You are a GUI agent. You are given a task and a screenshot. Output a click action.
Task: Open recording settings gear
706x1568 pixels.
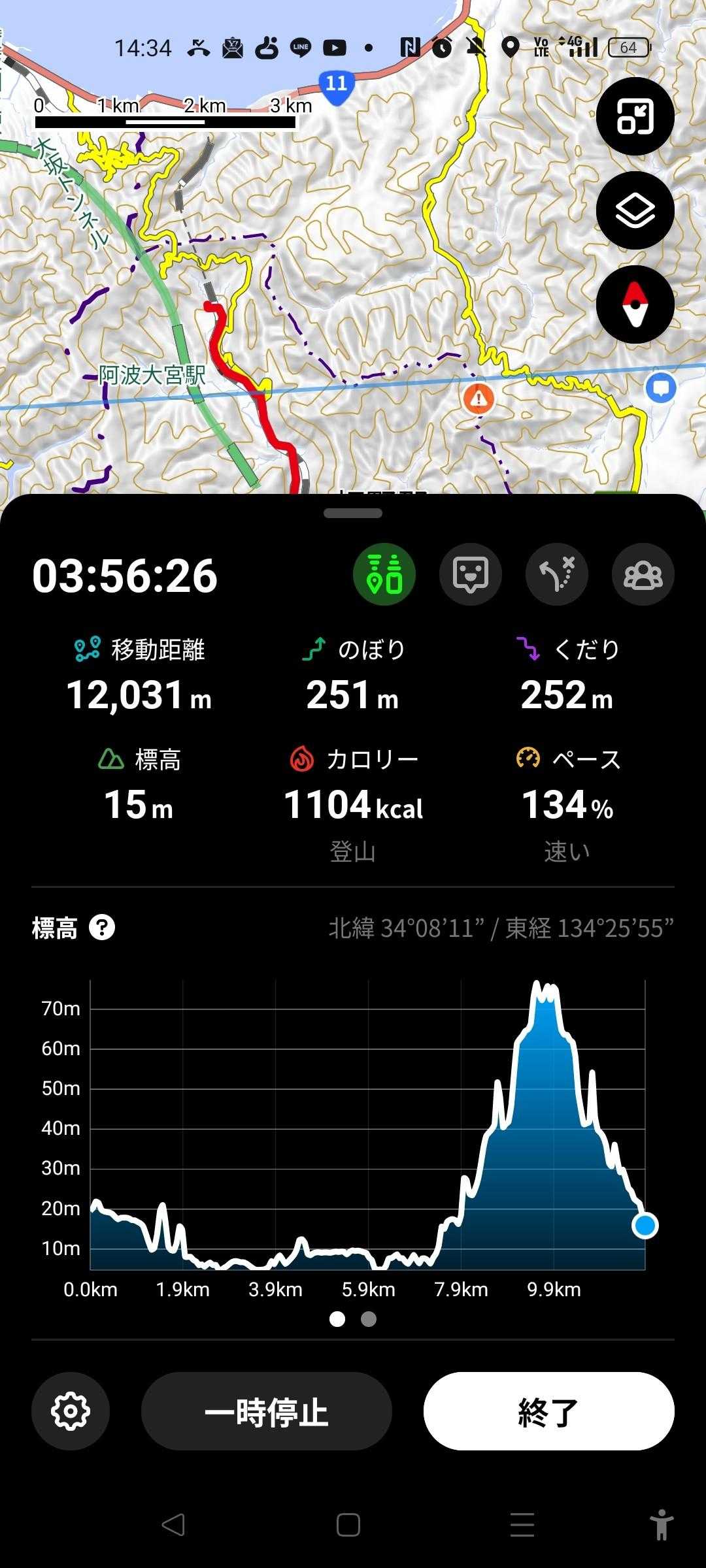click(x=71, y=1411)
